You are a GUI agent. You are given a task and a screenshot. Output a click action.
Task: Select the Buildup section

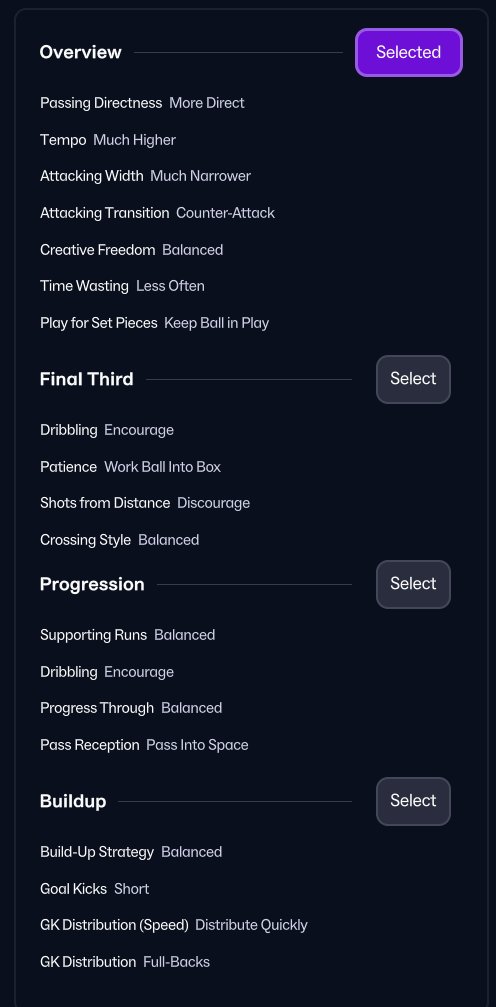point(413,801)
